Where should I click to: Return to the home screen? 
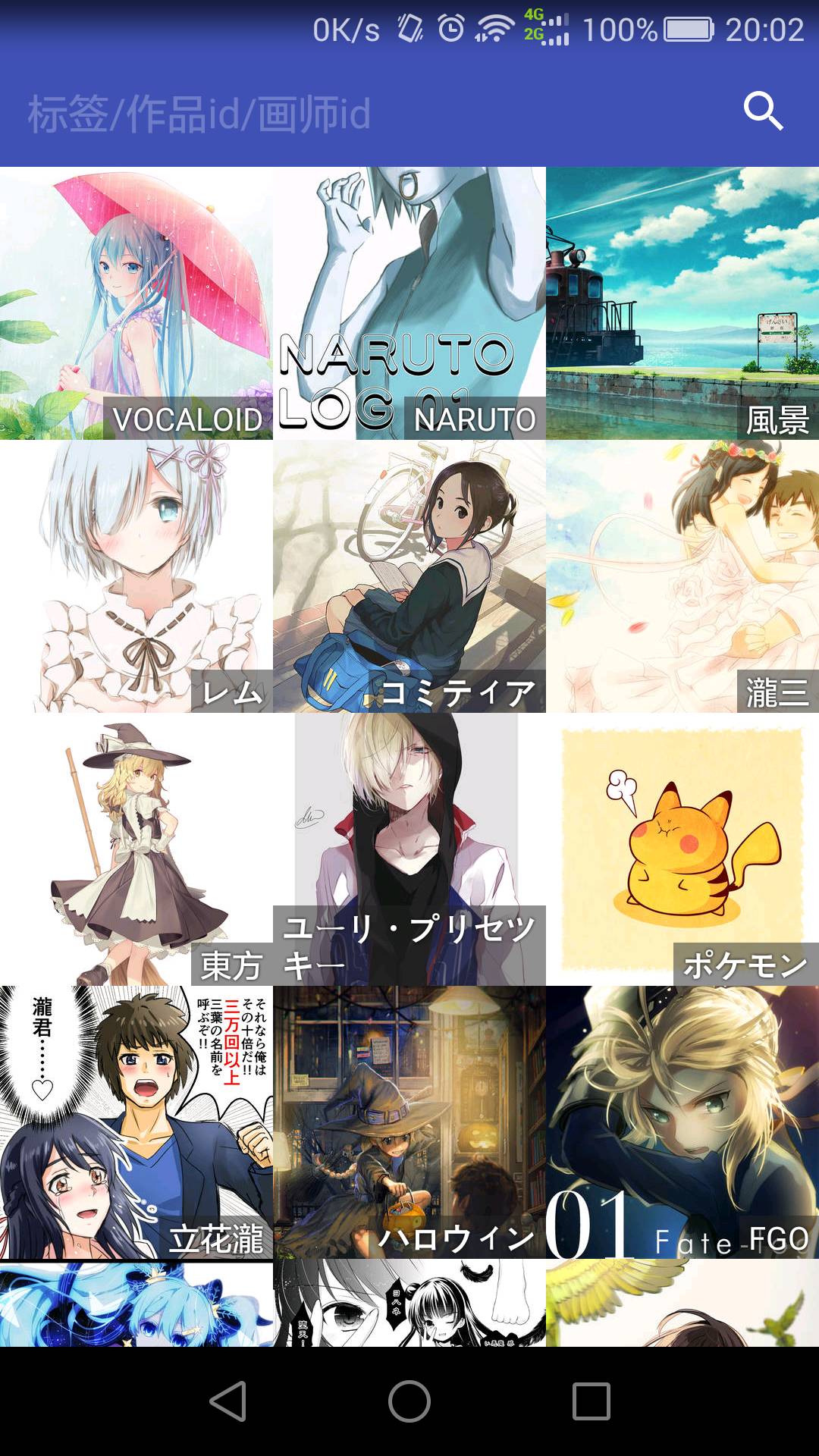[x=409, y=1401]
